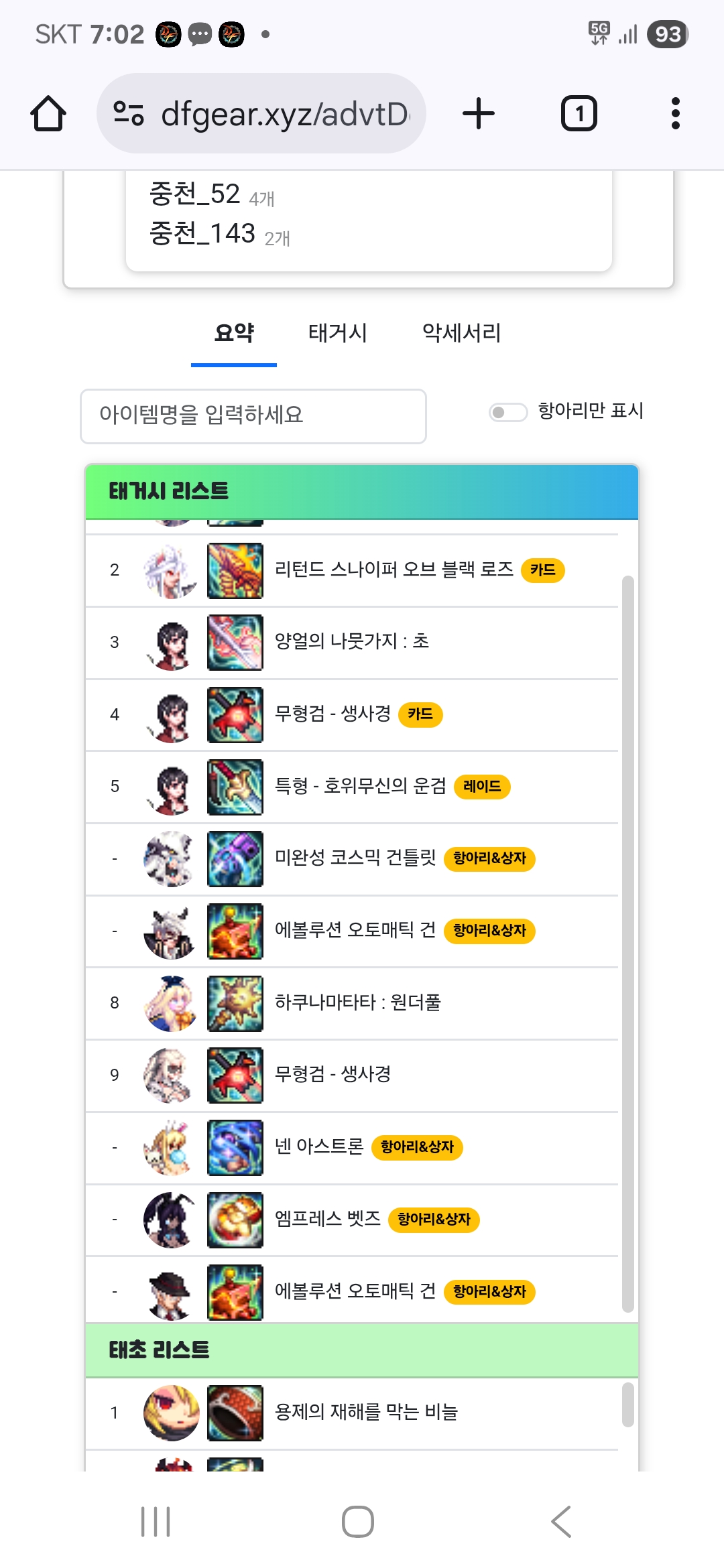Switch to the 태거시 tab

pos(337,333)
